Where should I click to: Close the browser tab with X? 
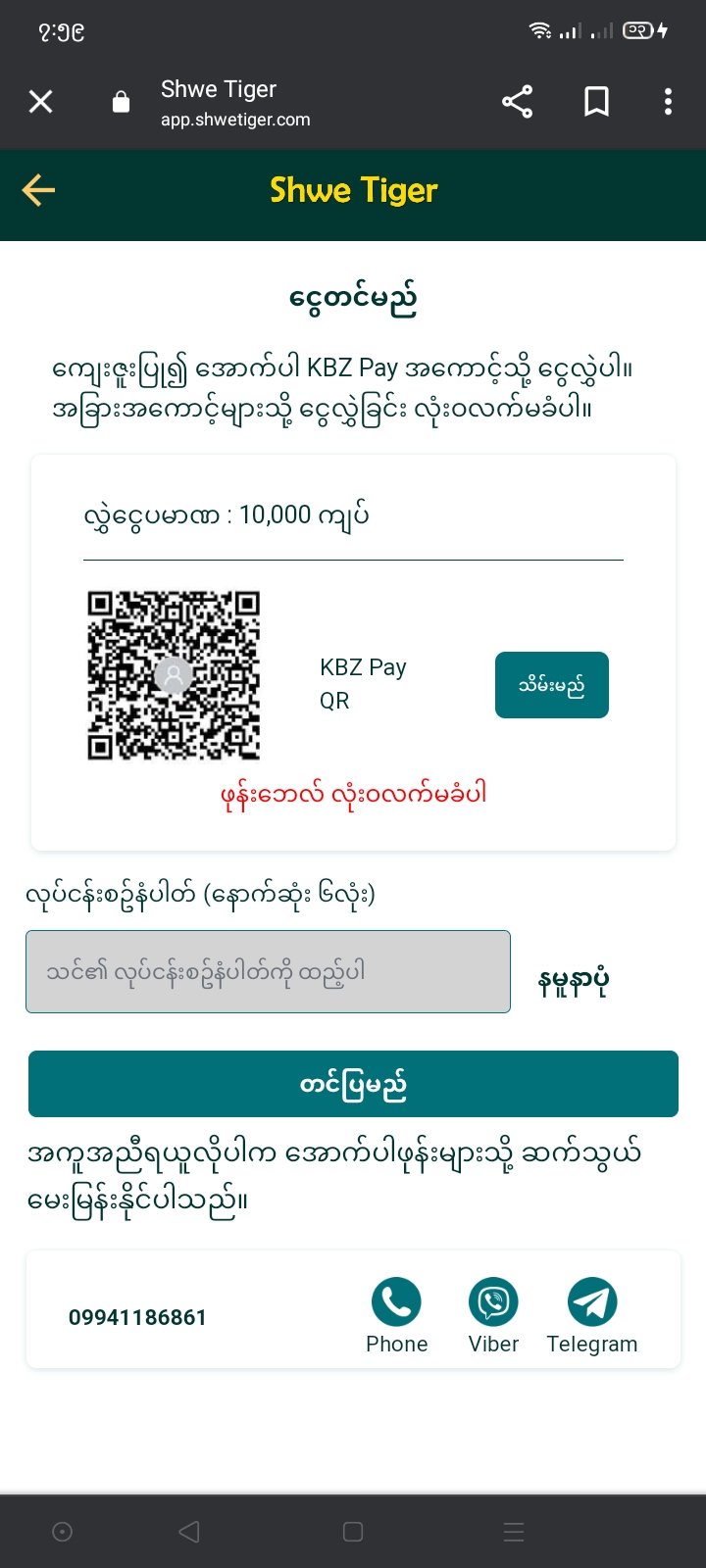tap(41, 102)
